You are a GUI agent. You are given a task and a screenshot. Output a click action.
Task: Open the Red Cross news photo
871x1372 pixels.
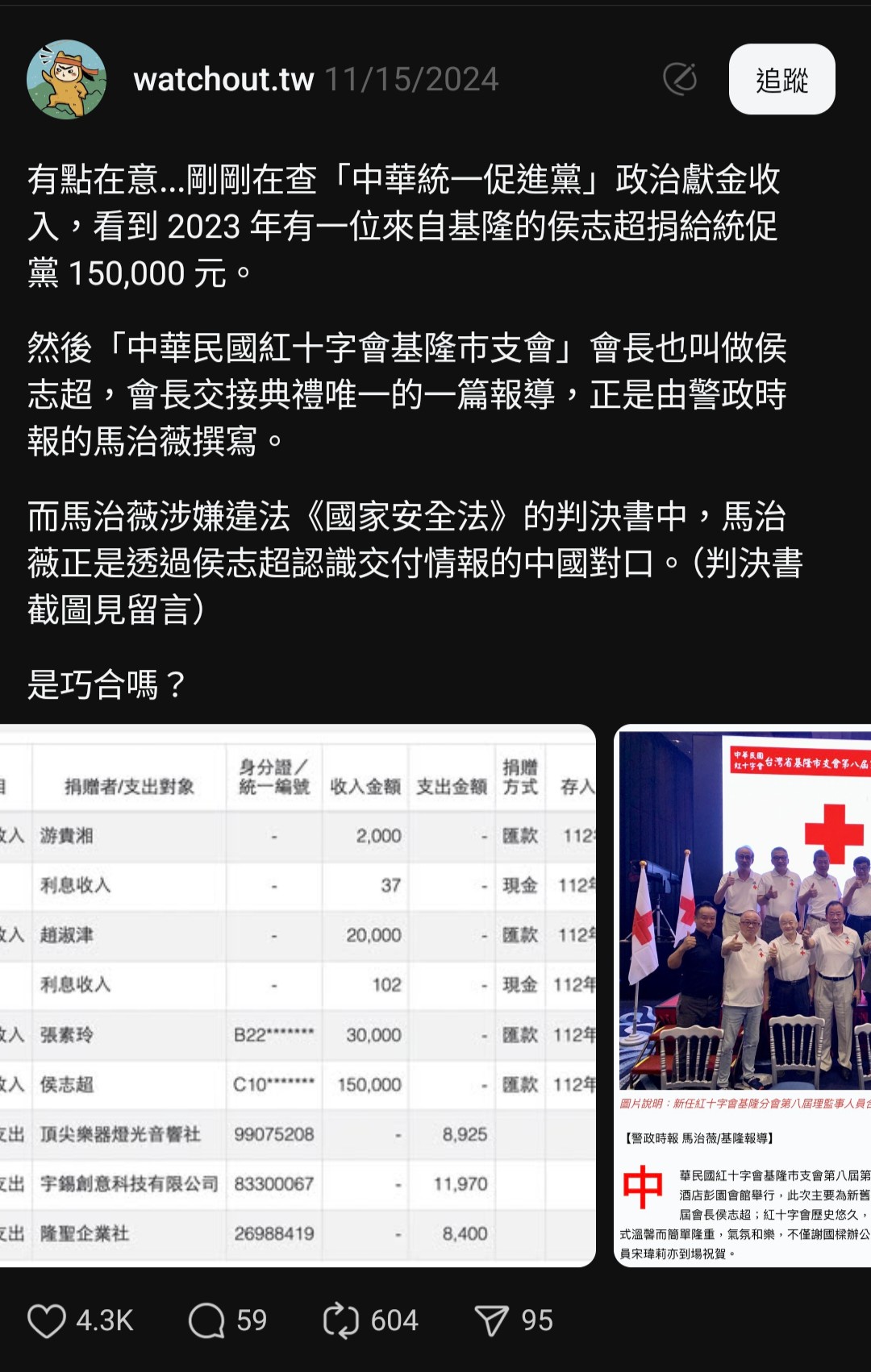[743, 995]
